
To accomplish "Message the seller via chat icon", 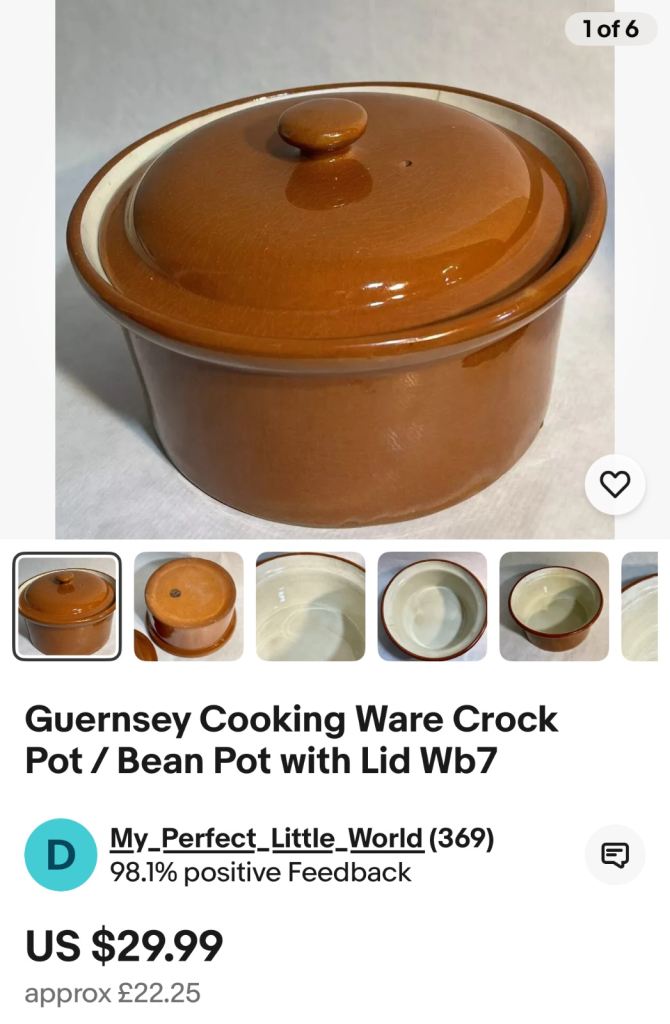I will pos(614,855).
